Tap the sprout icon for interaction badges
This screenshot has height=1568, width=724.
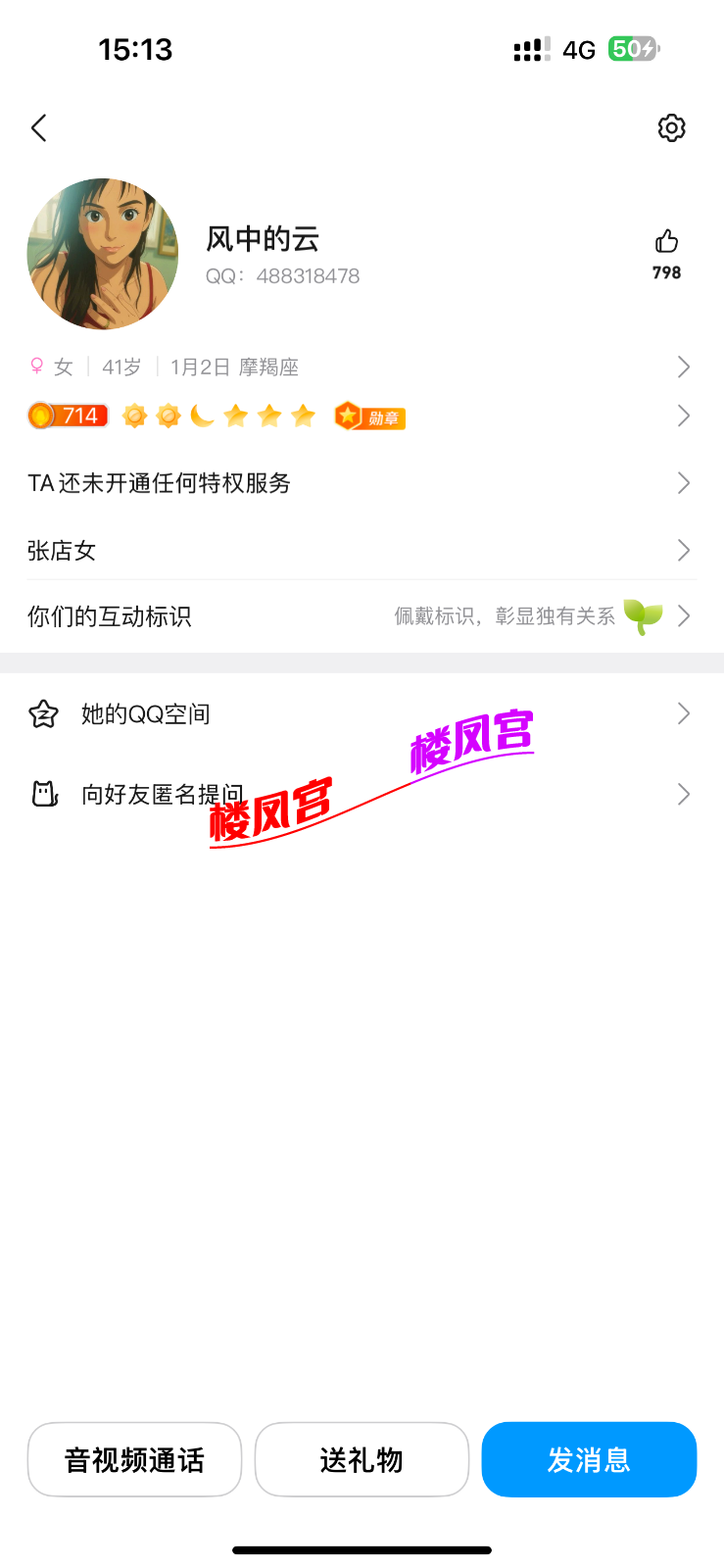[645, 616]
